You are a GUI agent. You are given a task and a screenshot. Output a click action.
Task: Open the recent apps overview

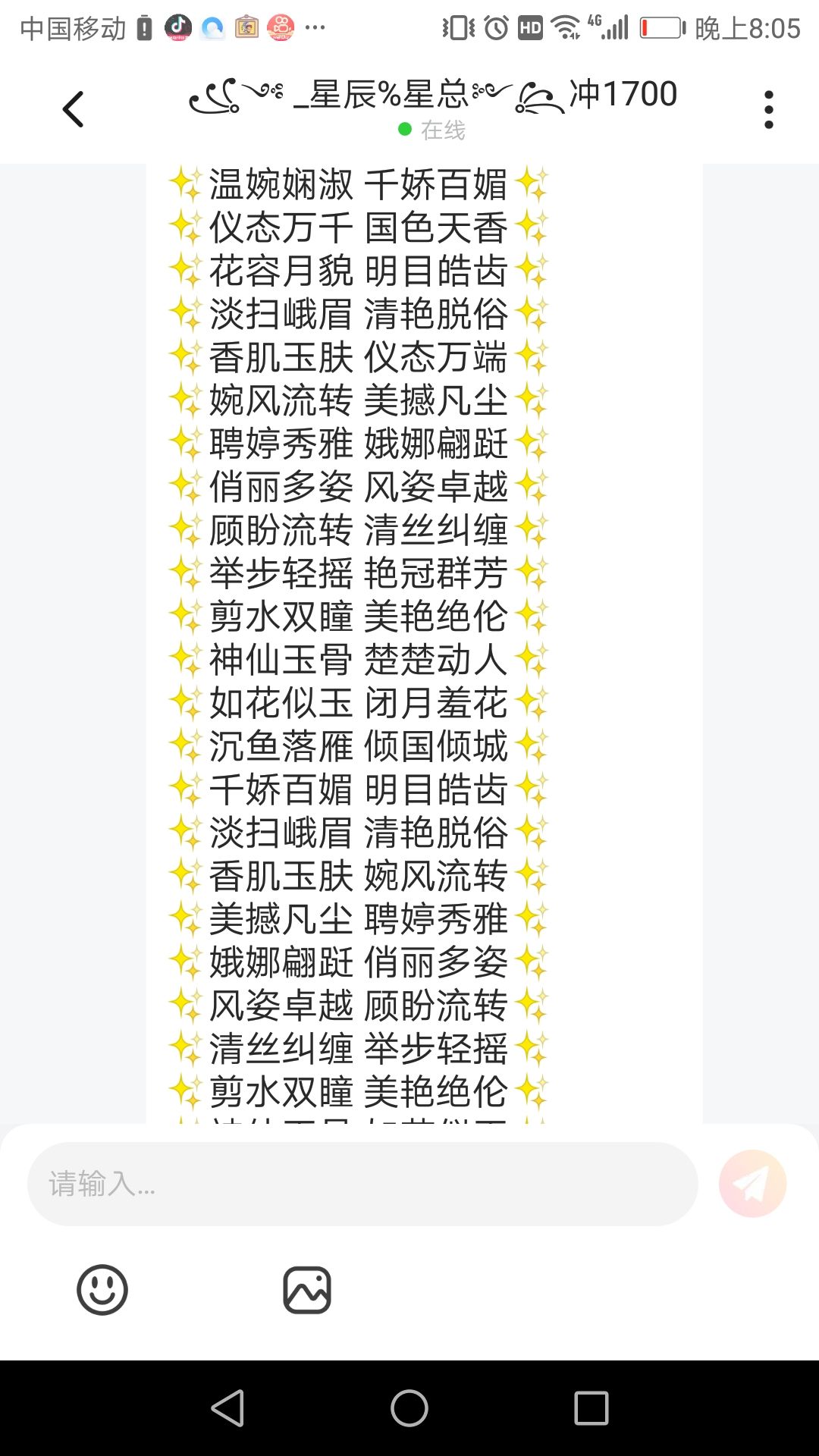pos(591,1408)
